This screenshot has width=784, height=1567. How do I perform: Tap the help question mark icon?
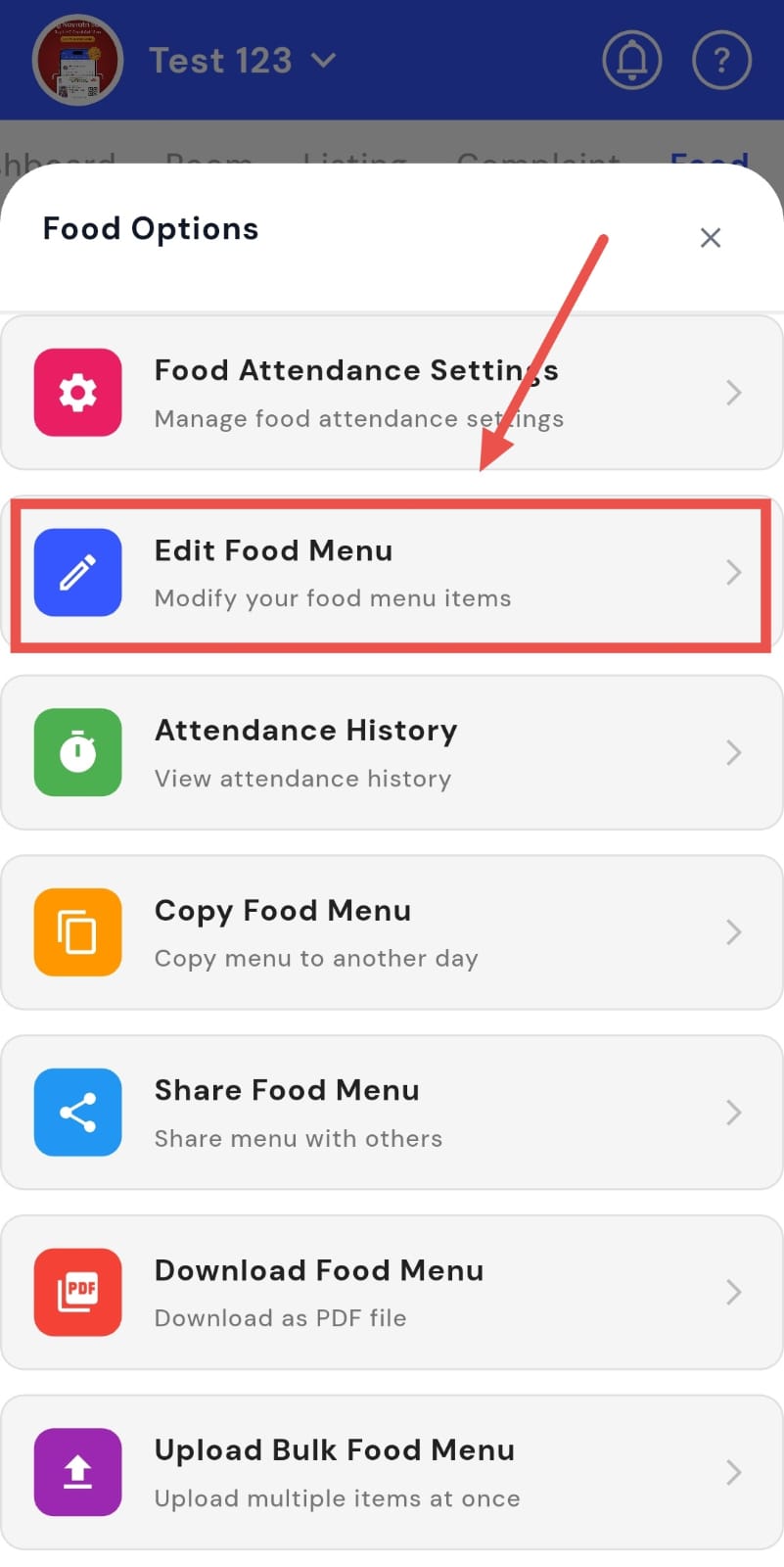click(721, 61)
